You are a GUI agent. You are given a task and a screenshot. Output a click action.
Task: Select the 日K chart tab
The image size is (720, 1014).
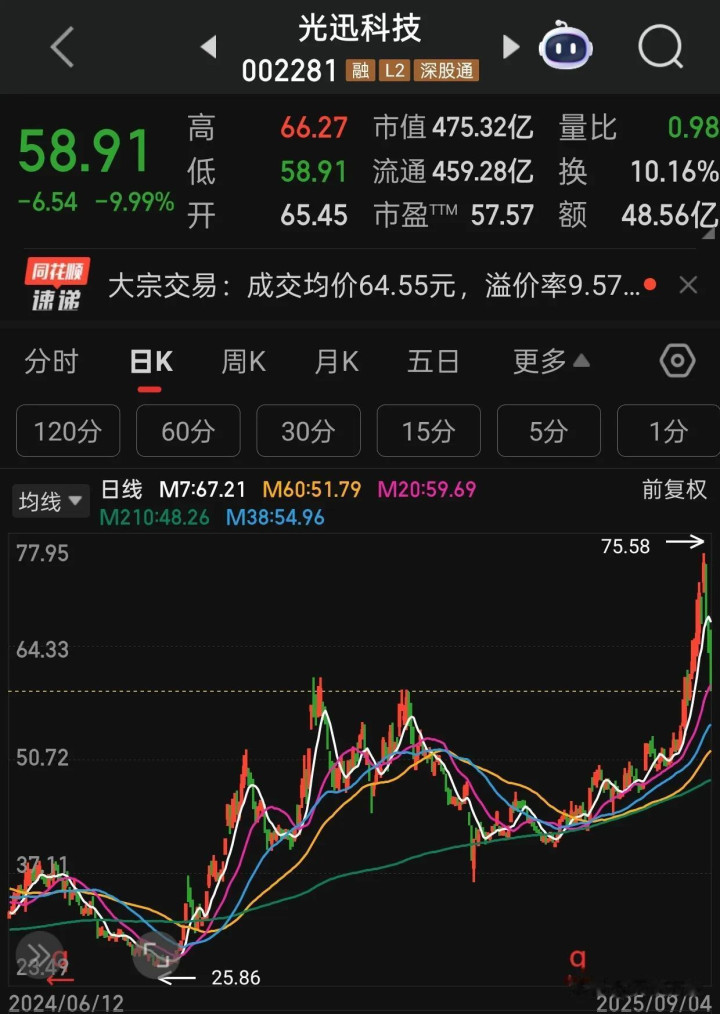pos(151,362)
